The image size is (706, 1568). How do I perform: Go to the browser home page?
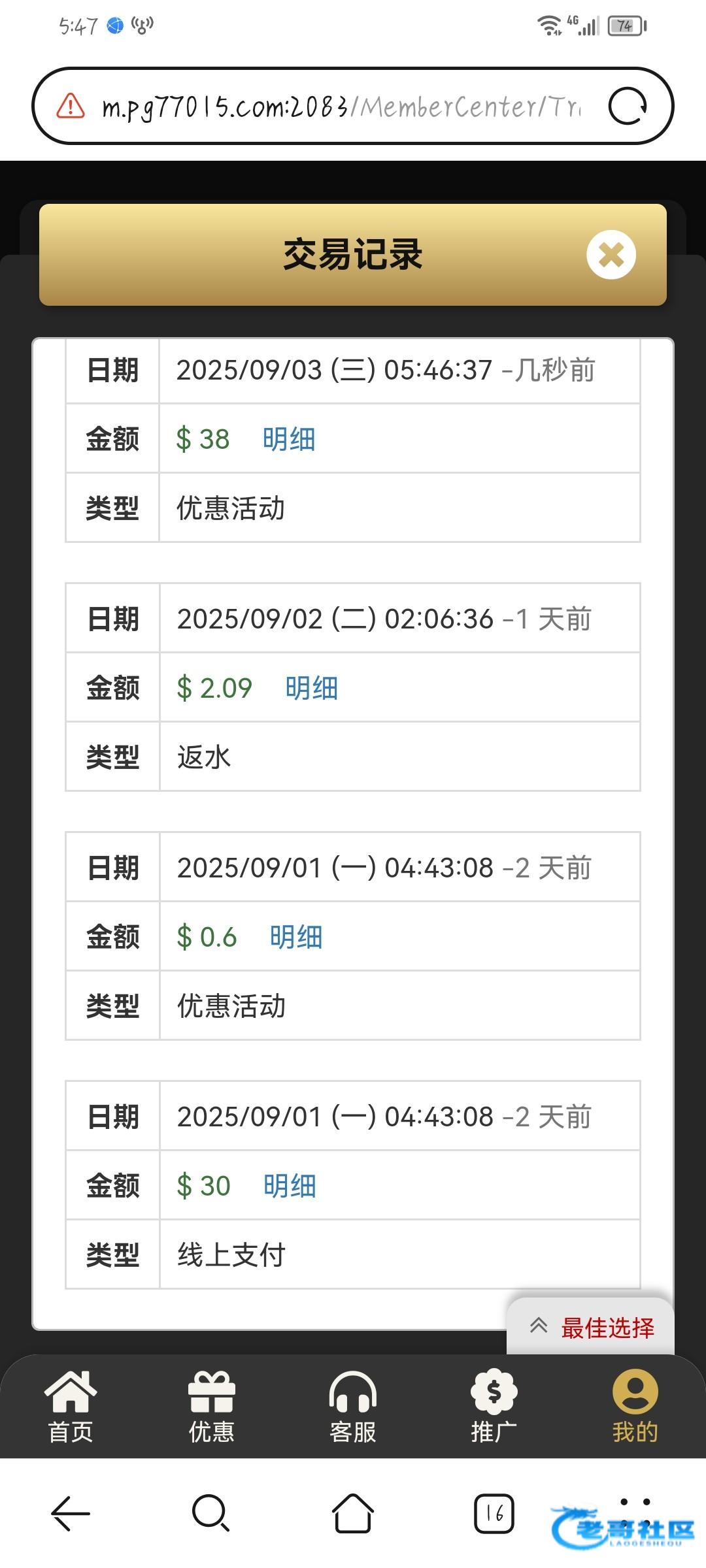point(353,1513)
